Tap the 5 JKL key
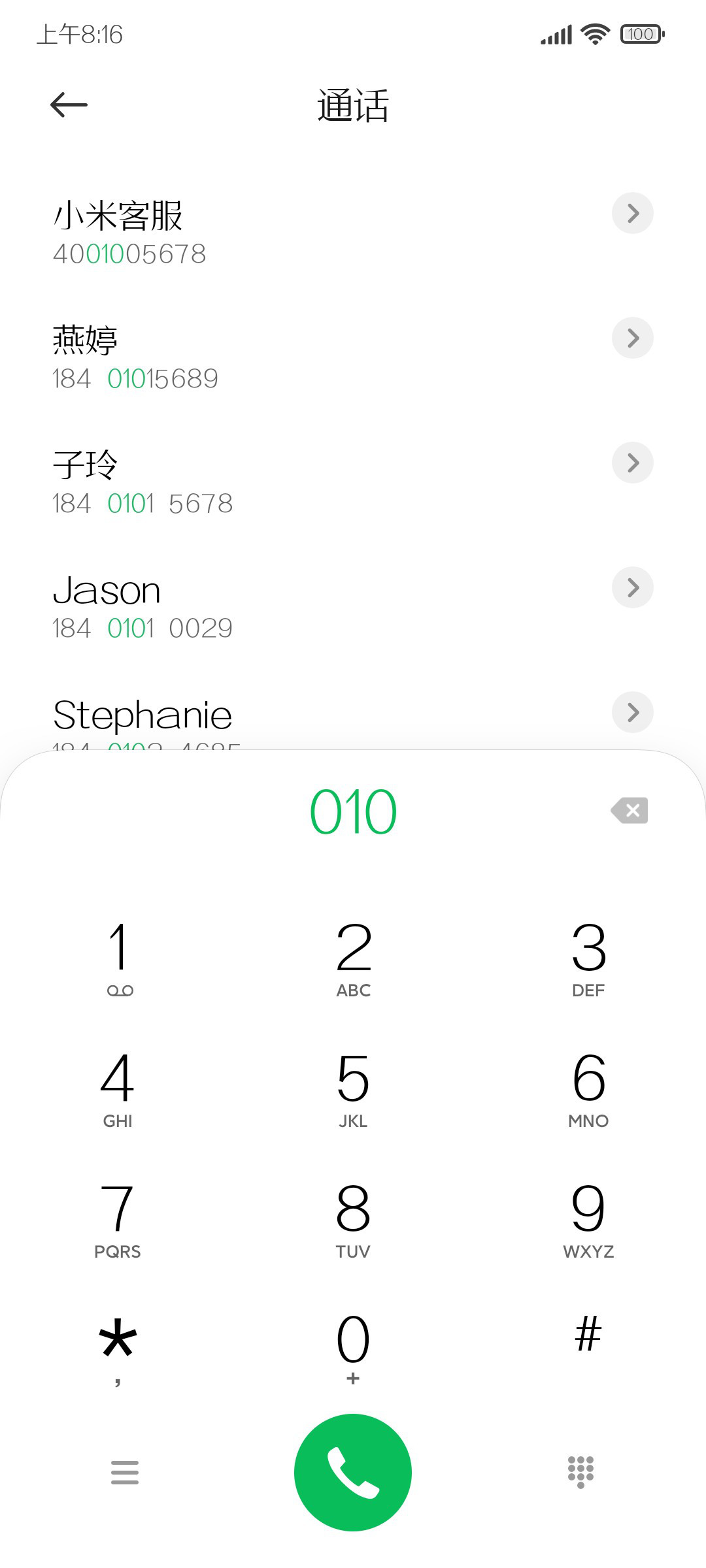 point(353,1089)
